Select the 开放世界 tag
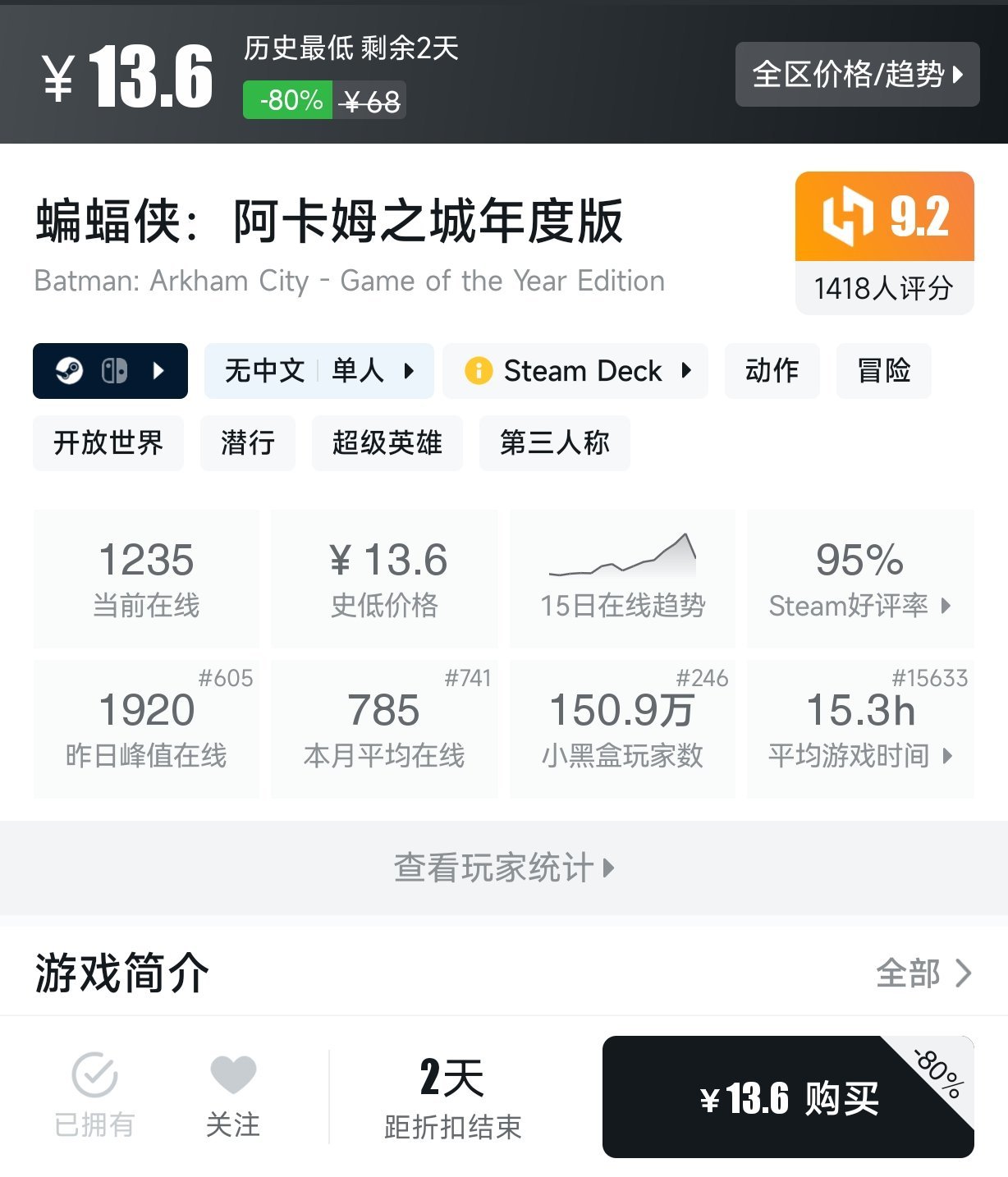The width and height of the screenshot is (1008, 1177). coord(108,443)
